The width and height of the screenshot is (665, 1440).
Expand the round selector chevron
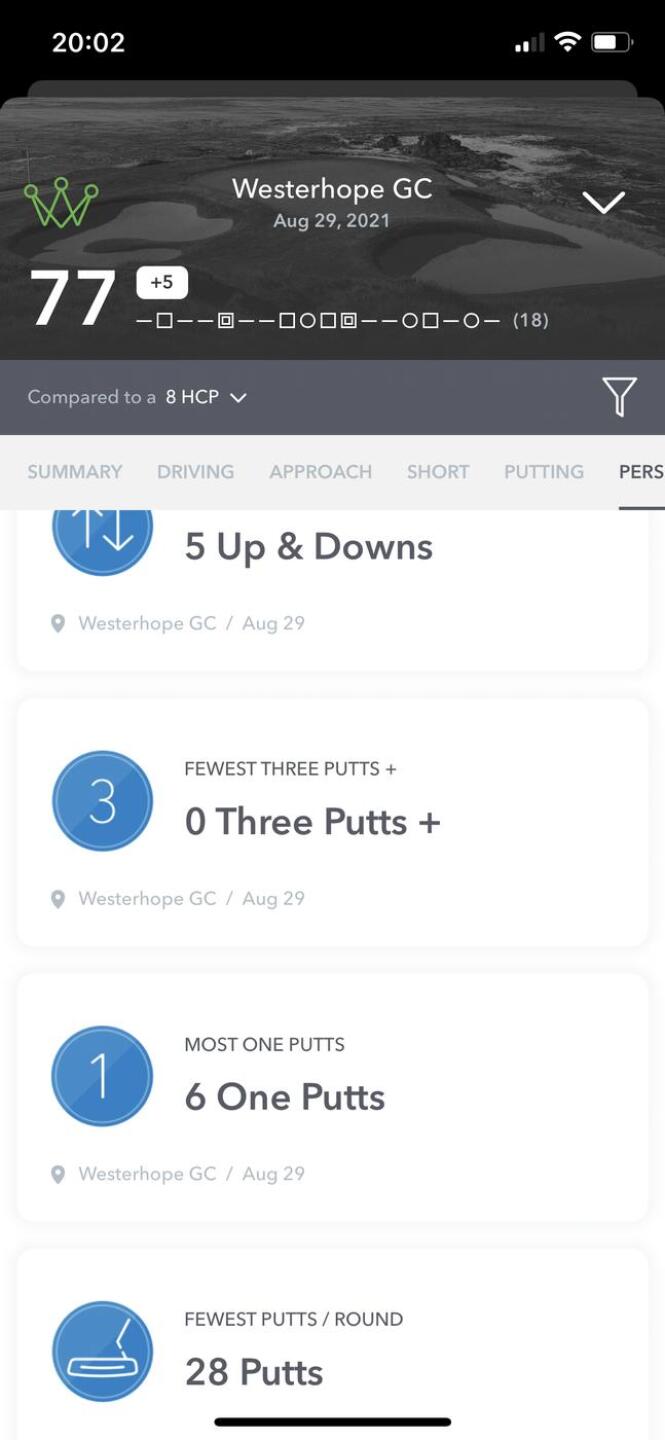(x=603, y=203)
